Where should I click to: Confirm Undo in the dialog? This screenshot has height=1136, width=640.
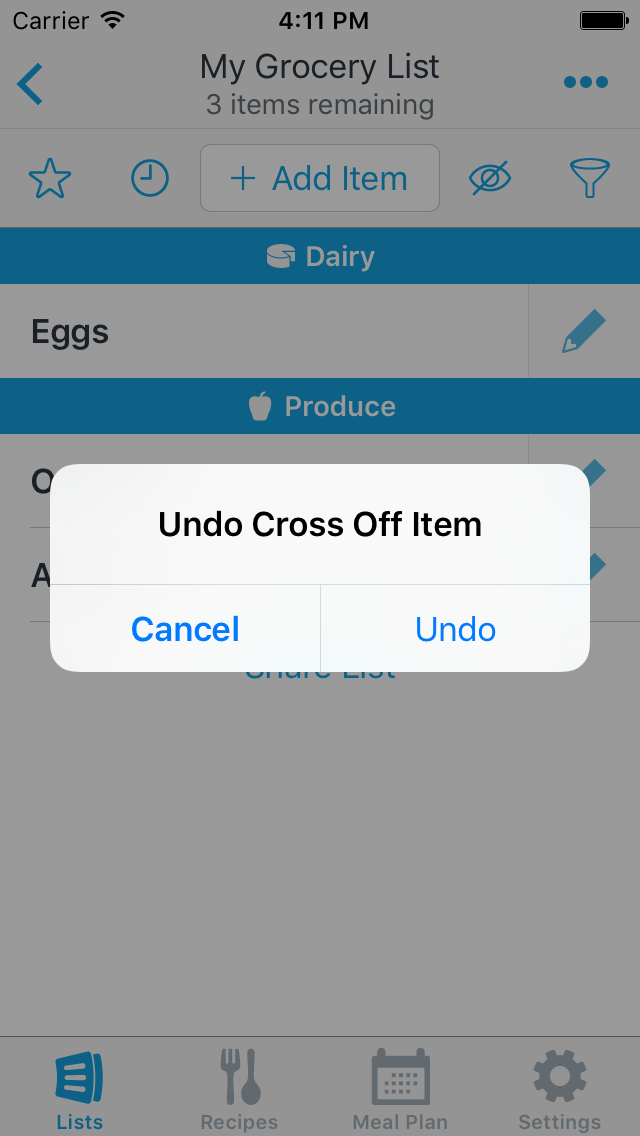tap(455, 629)
